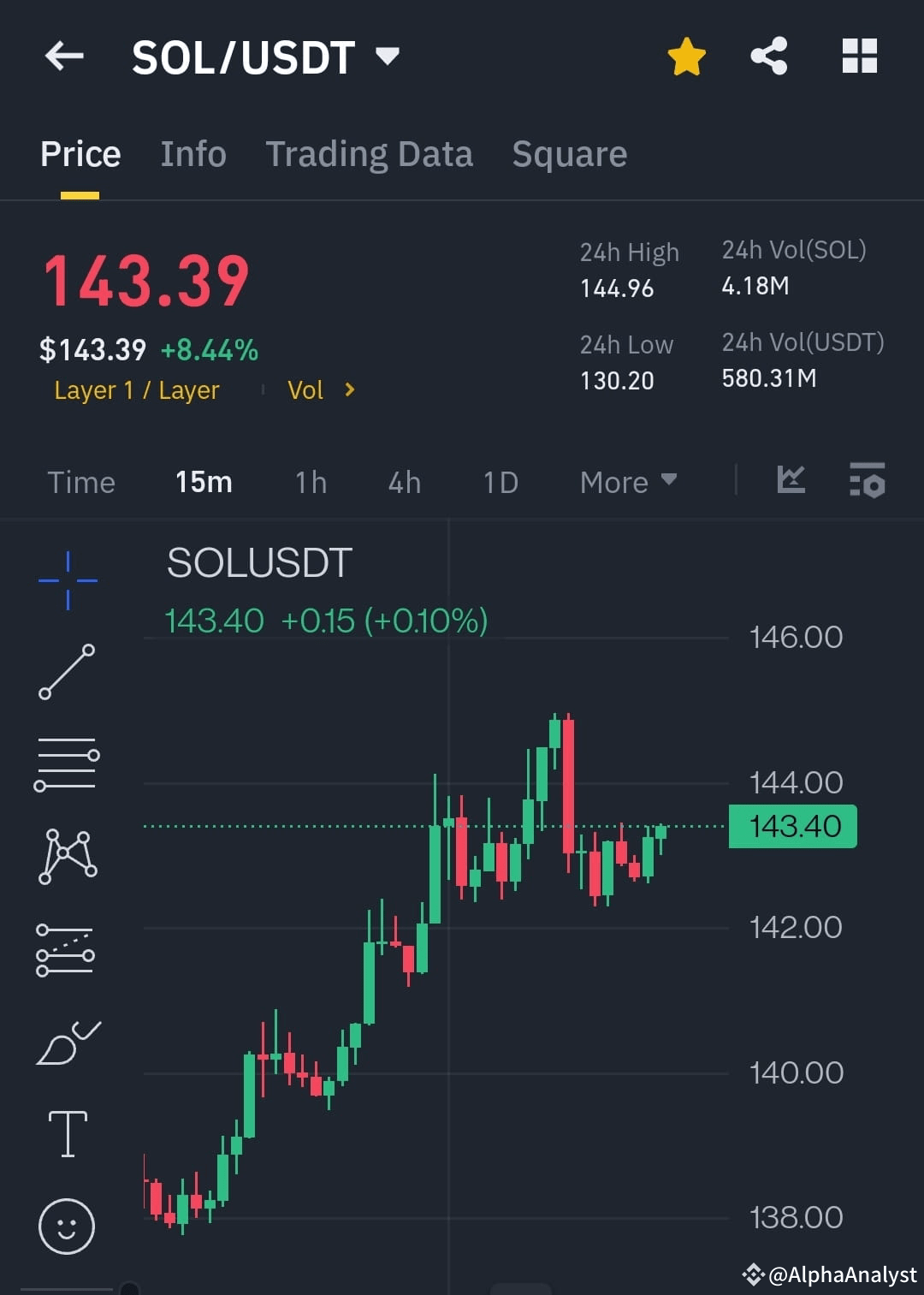This screenshot has height=1295, width=924.
Task: Open the emoji sticker tool
Action: [x=67, y=1226]
